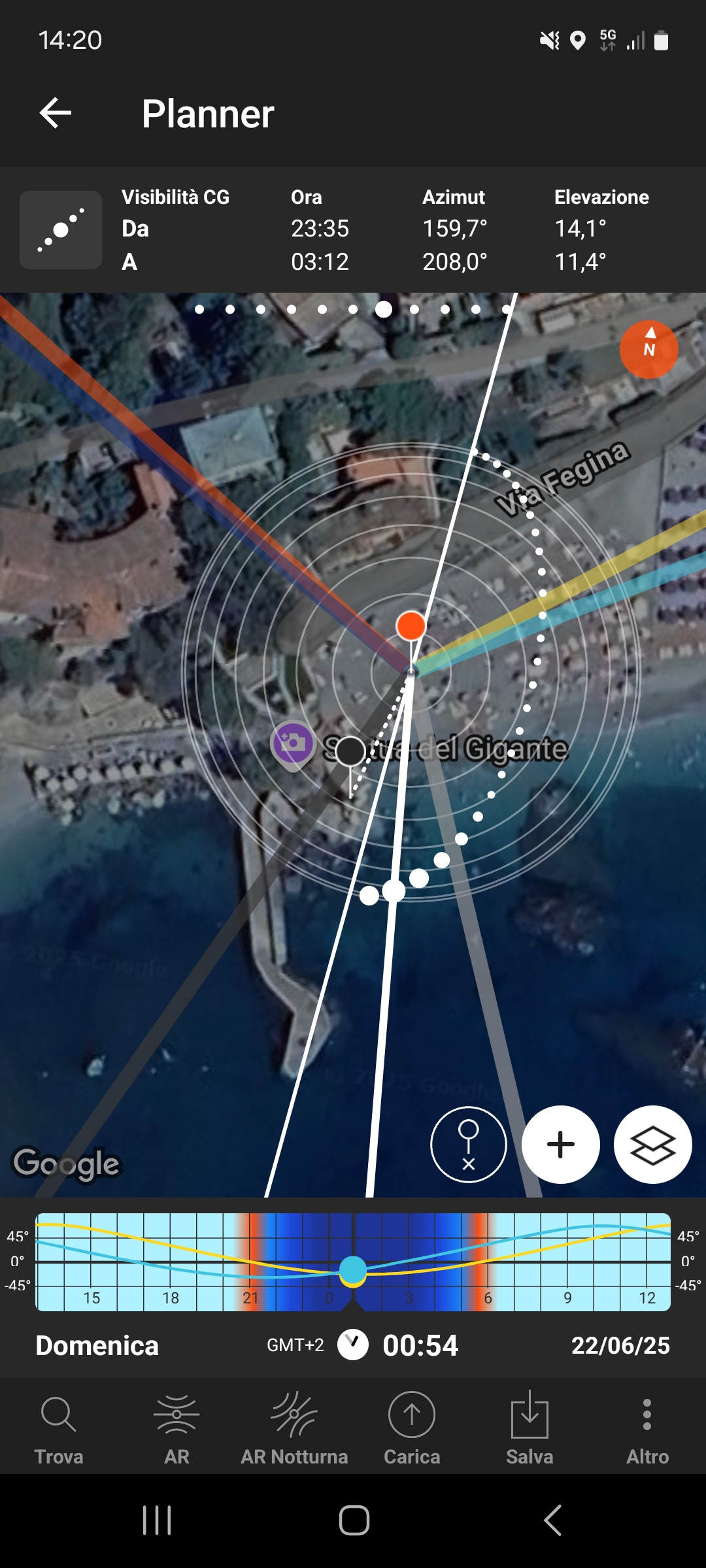
Task: Open the Trova search tool
Action: click(x=59, y=1429)
